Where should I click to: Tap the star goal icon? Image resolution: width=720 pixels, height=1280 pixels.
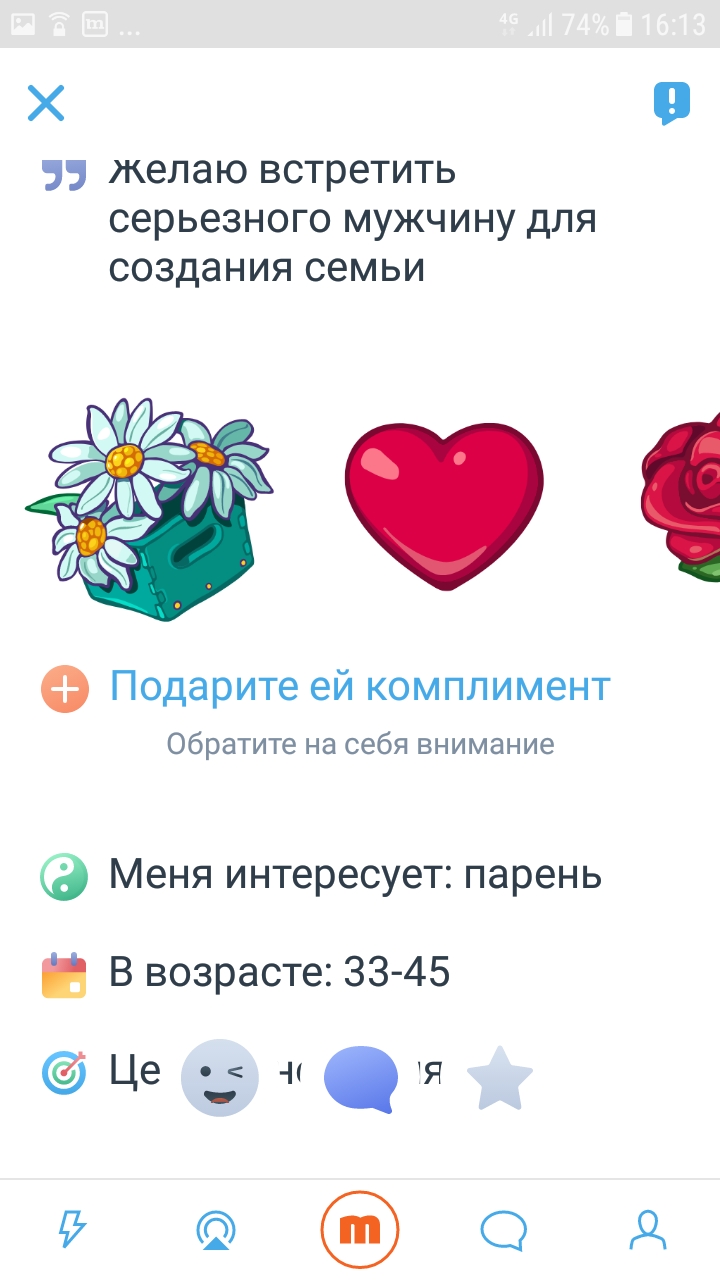[x=500, y=1077]
